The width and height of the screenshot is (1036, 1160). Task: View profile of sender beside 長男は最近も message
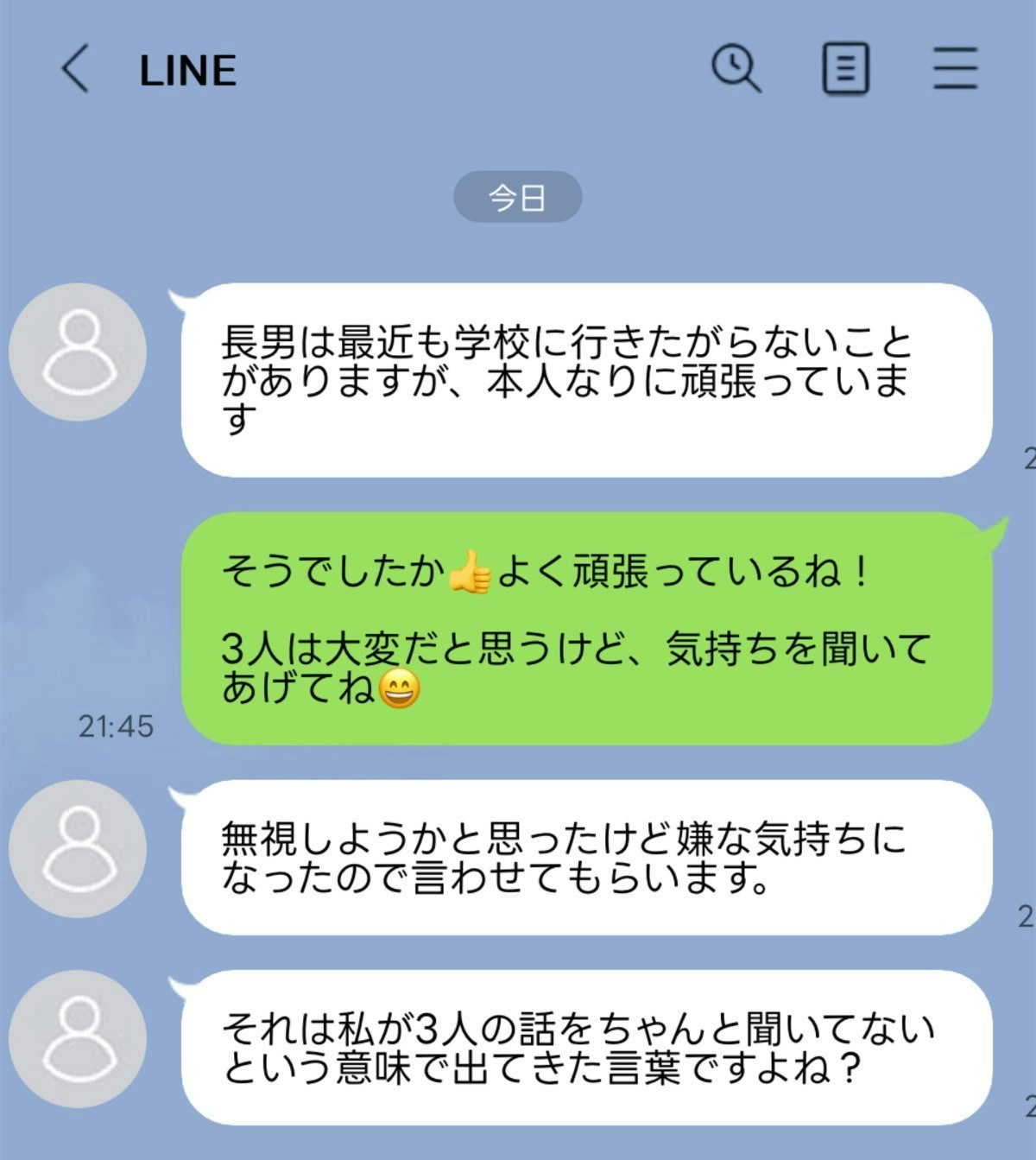pyautogui.click(x=78, y=352)
